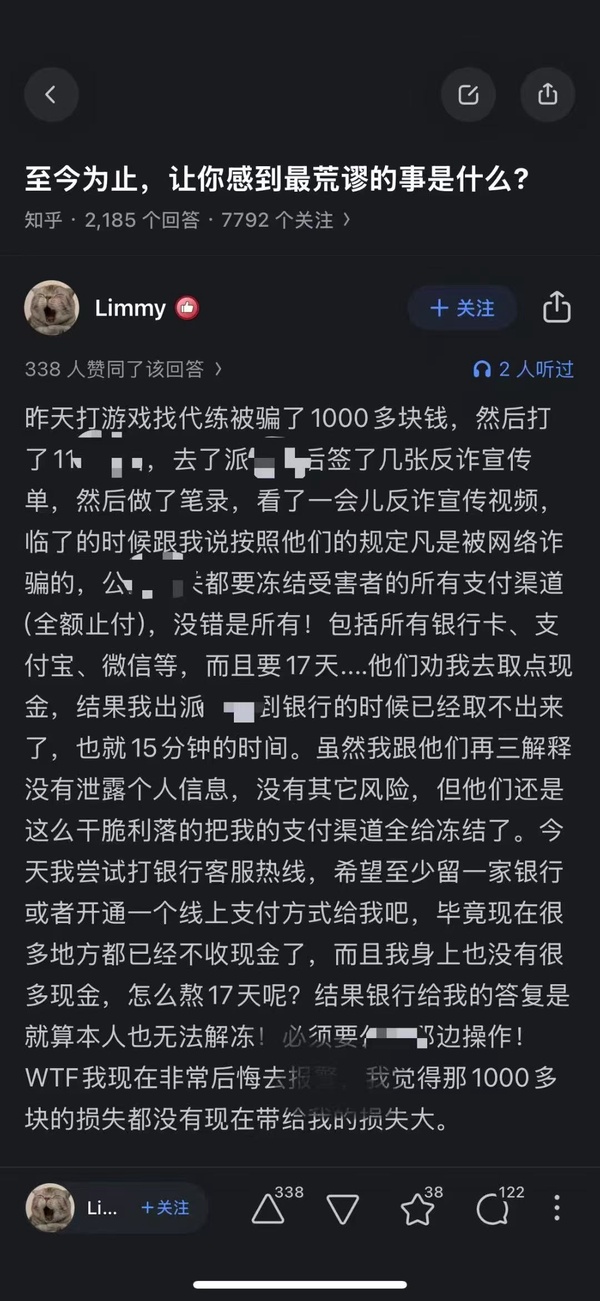Downvote this answer

click(x=343, y=1209)
